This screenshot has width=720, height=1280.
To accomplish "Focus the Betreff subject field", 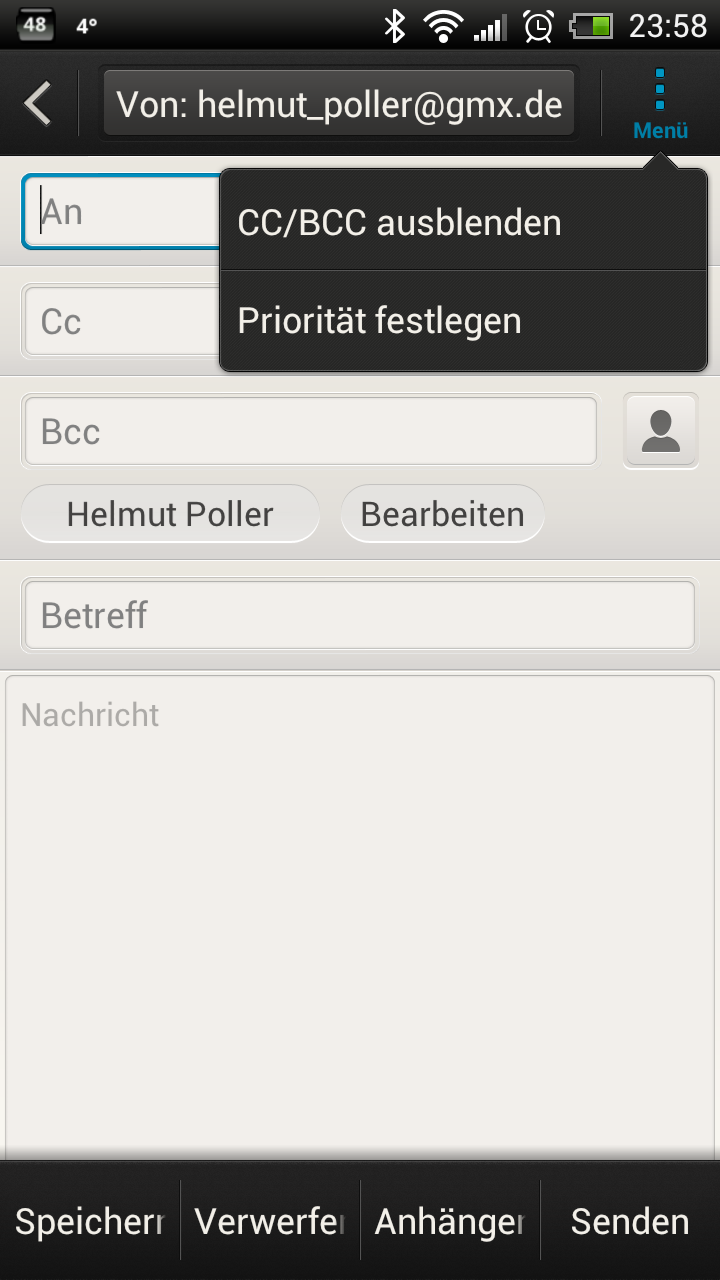I will [359, 615].
